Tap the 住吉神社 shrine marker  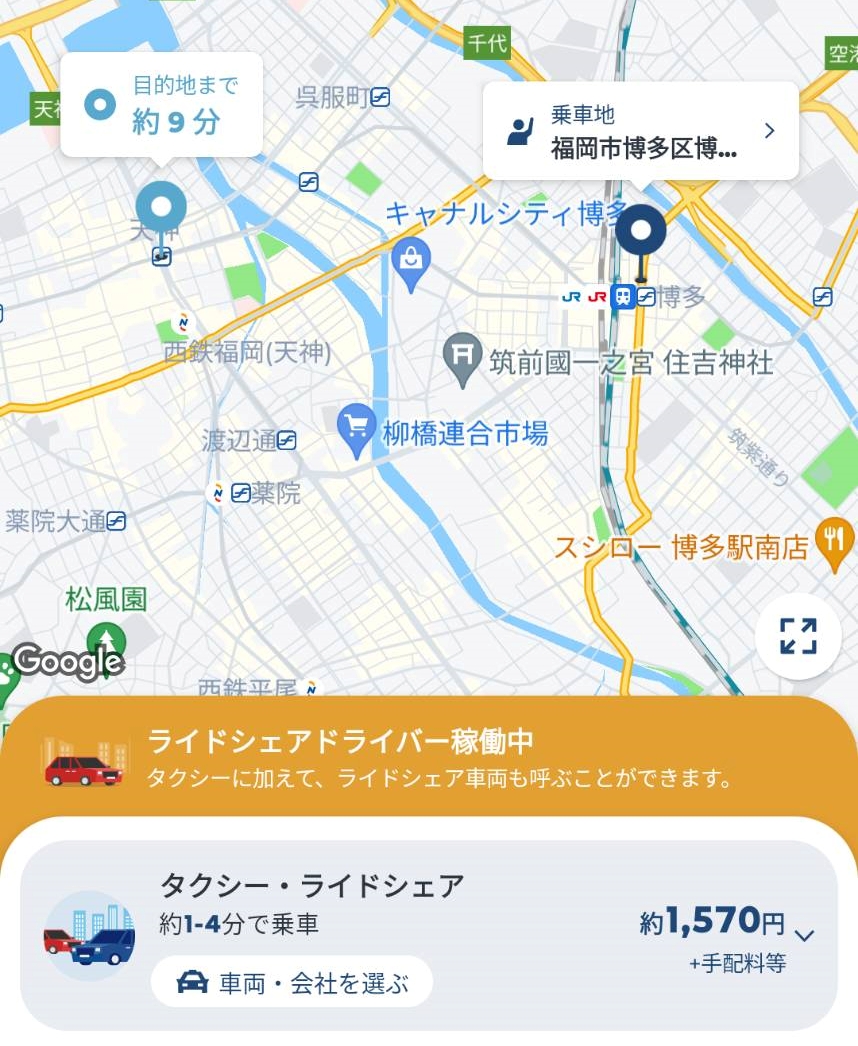pyautogui.click(x=463, y=358)
